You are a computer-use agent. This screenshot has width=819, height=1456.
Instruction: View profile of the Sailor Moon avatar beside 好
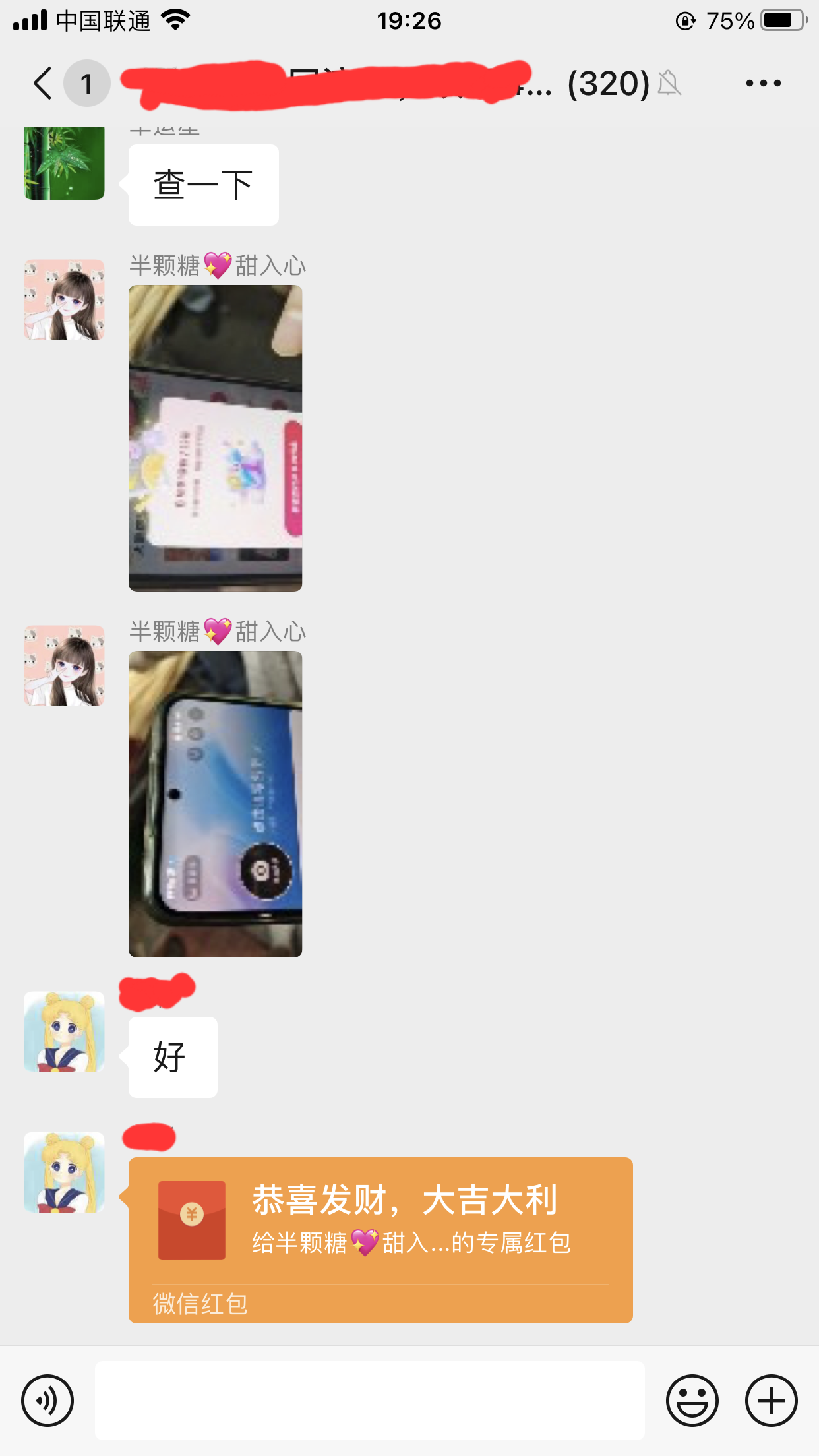click(x=64, y=1032)
